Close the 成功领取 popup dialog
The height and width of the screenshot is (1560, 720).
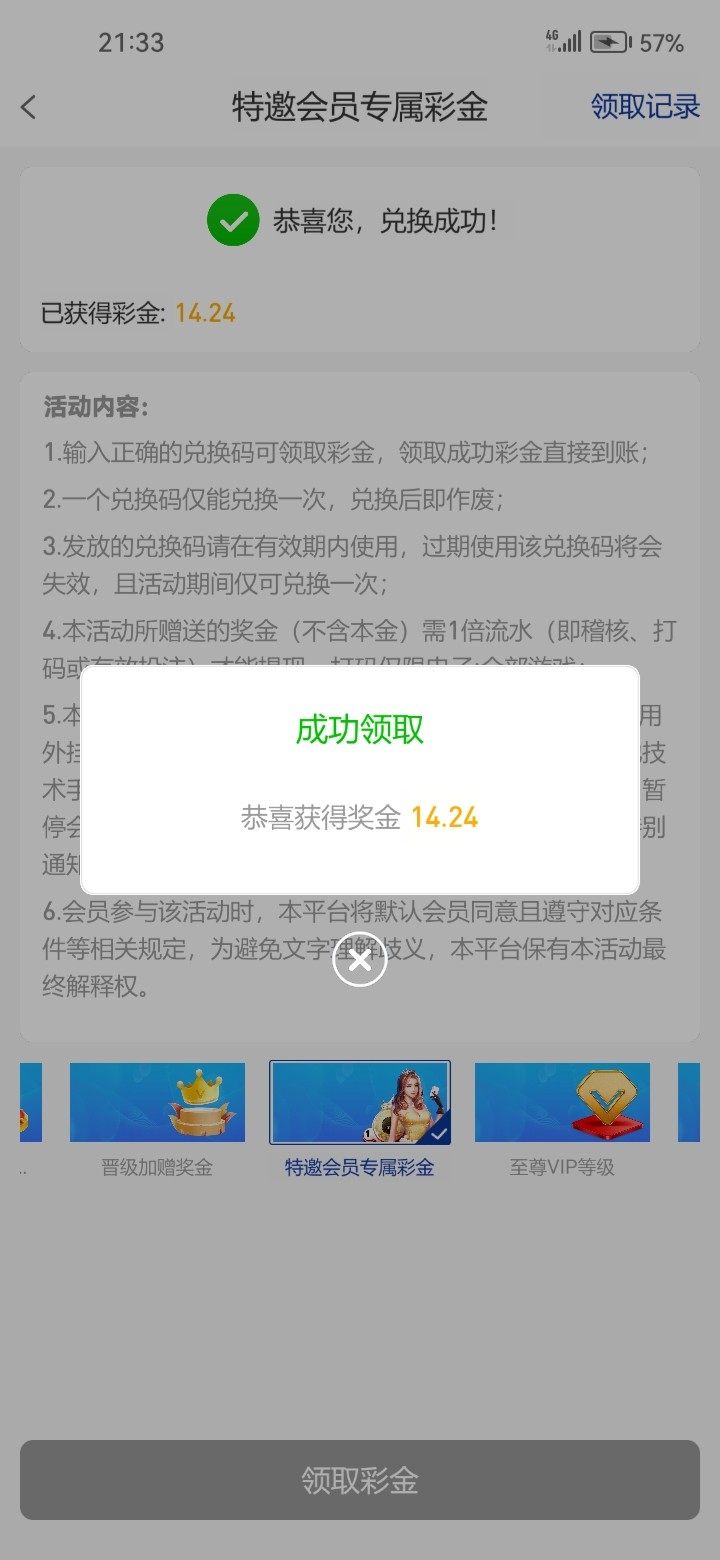point(359,959)
